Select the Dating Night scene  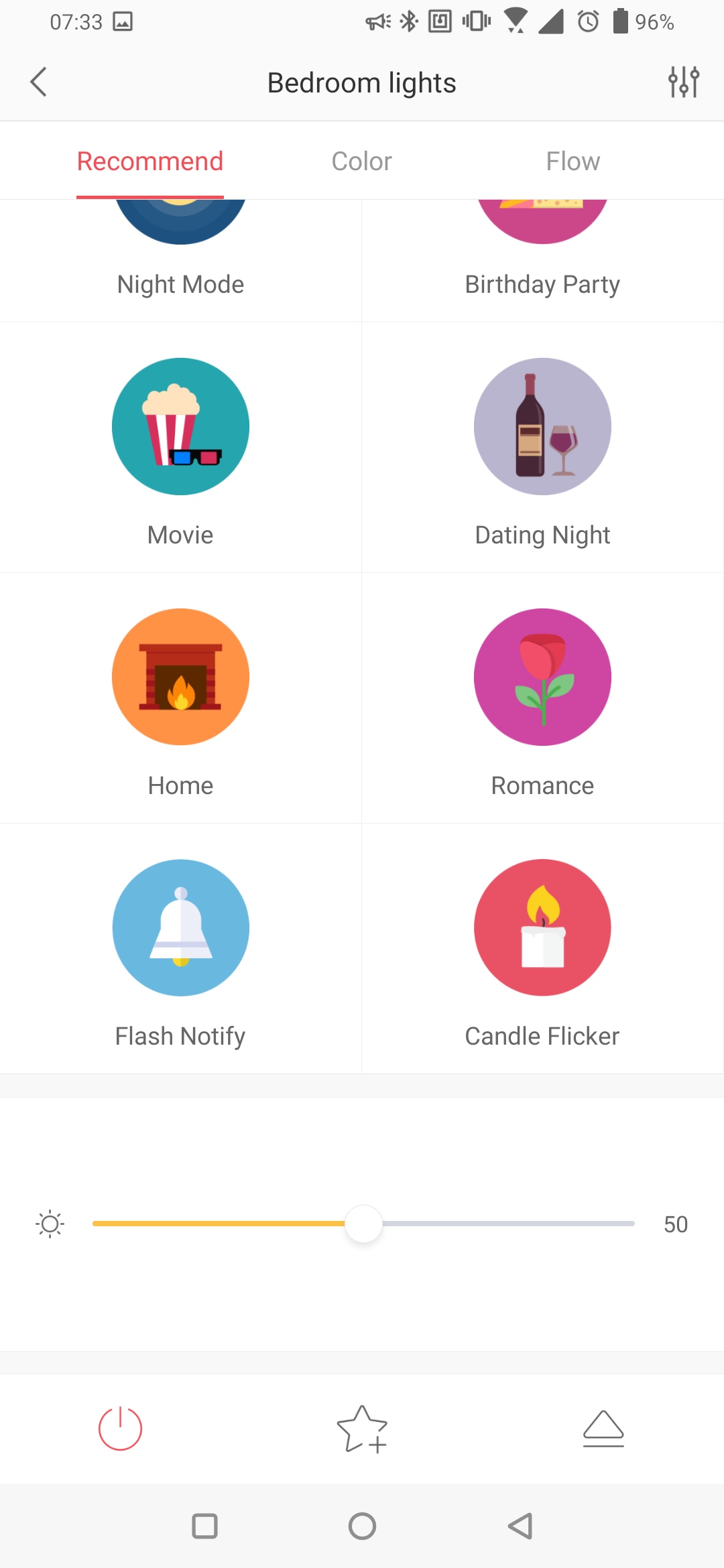tap(542, 448)
